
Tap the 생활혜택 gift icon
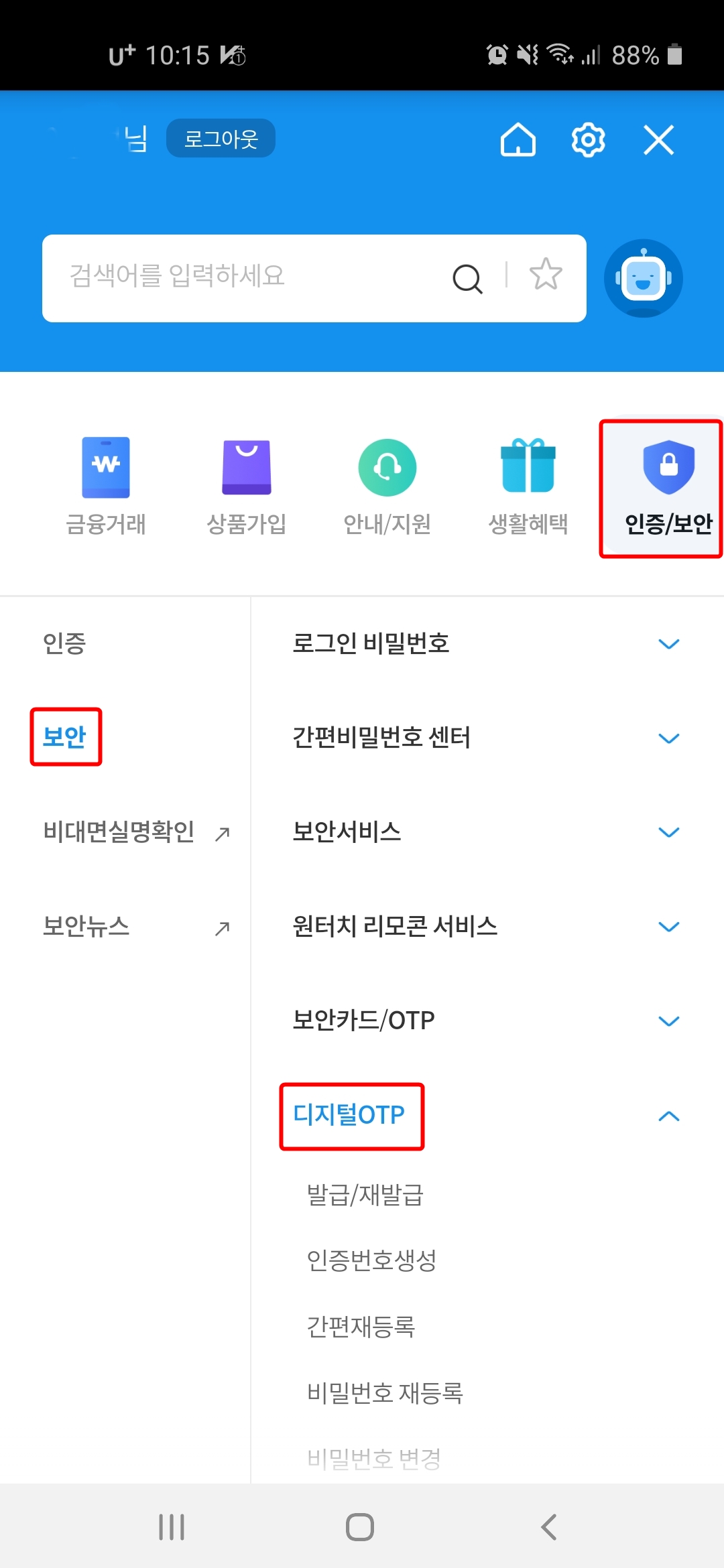(528, 482)
